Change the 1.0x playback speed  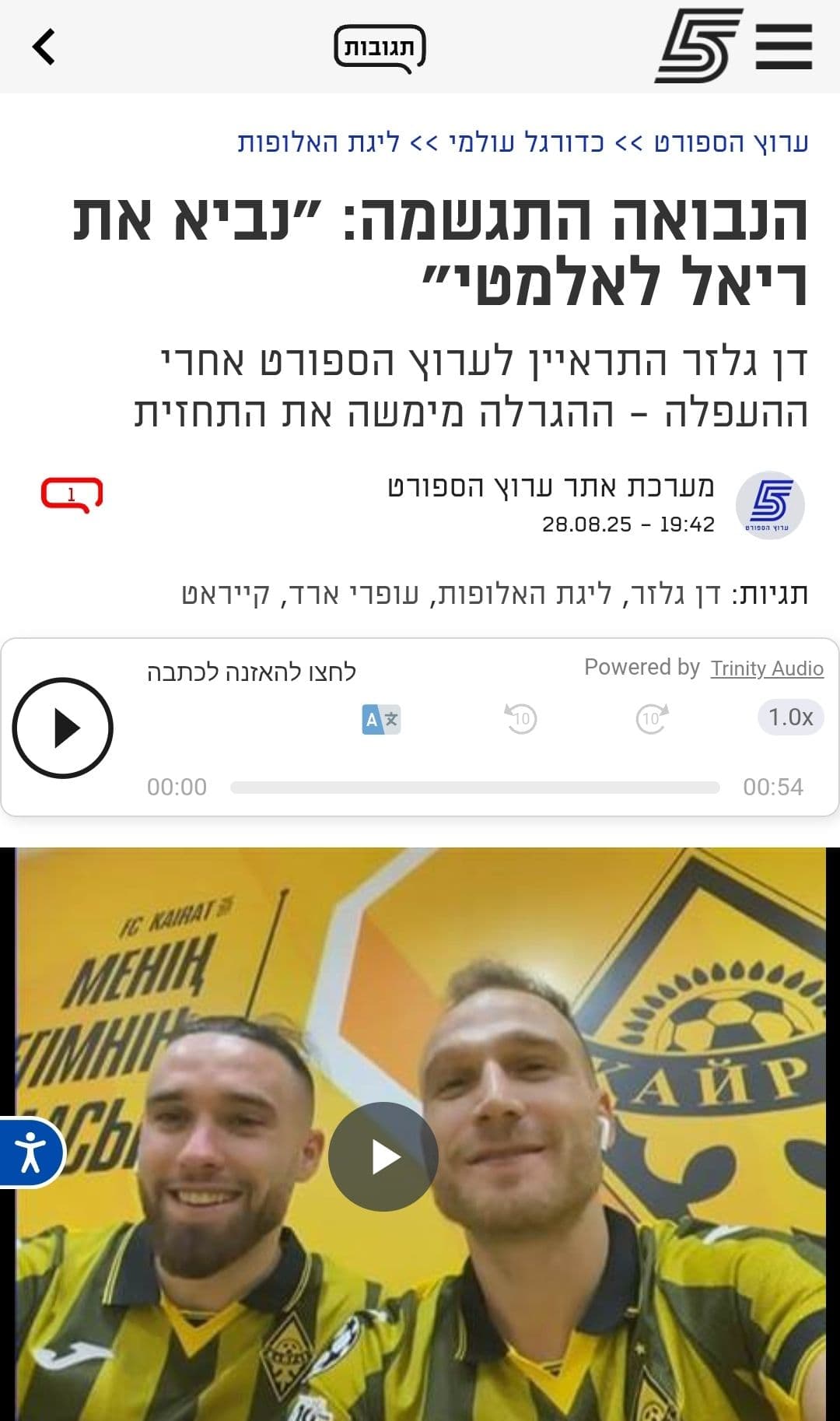pos(790,717)
